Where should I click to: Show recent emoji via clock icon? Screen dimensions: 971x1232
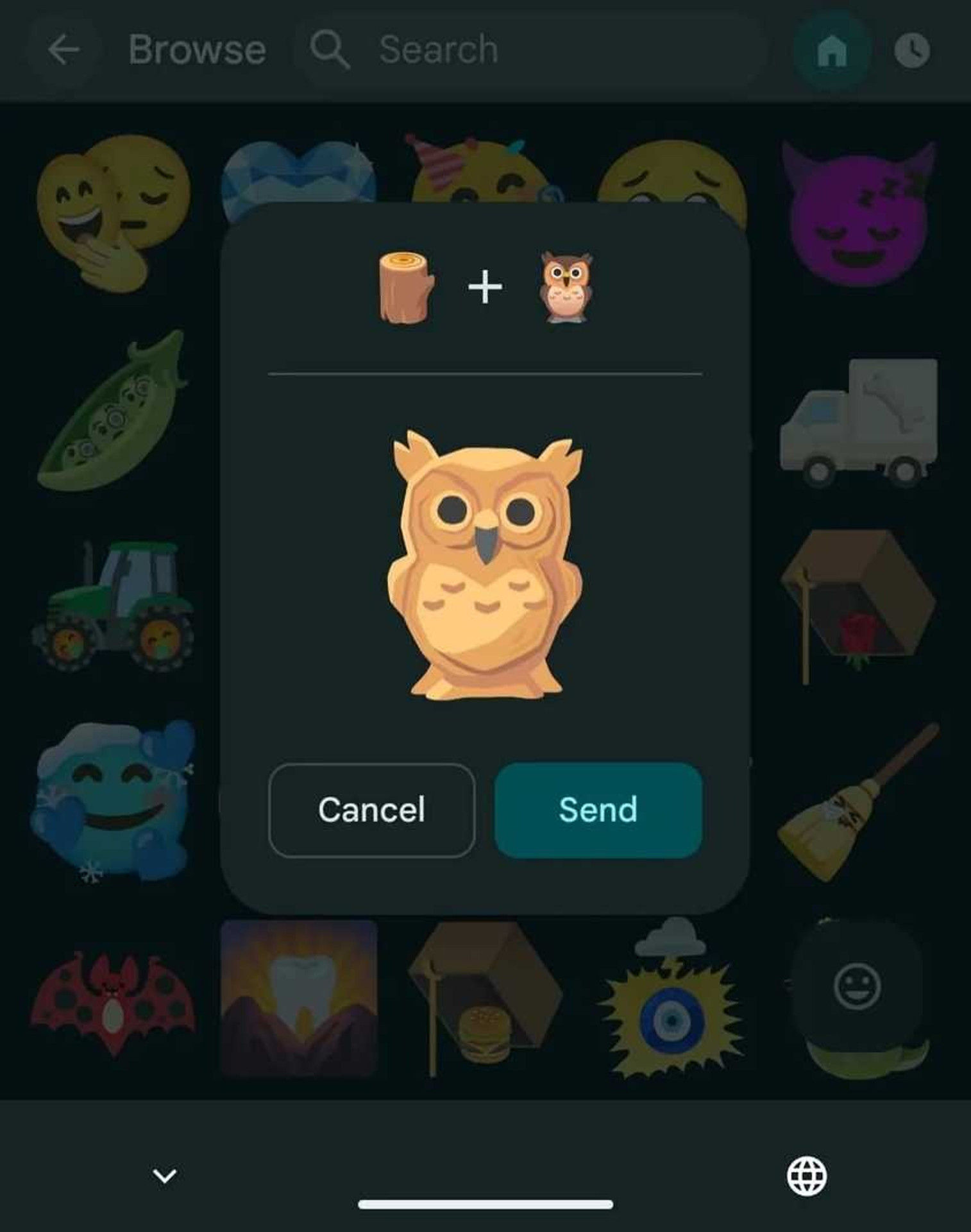(911, 50)
